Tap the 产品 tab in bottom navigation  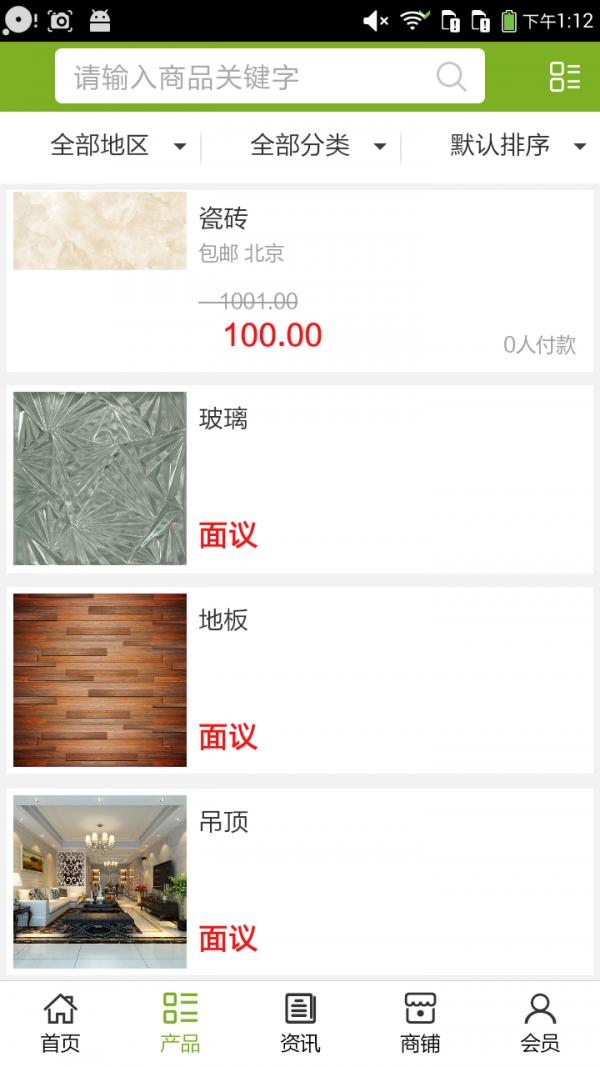click(180, 1023)
